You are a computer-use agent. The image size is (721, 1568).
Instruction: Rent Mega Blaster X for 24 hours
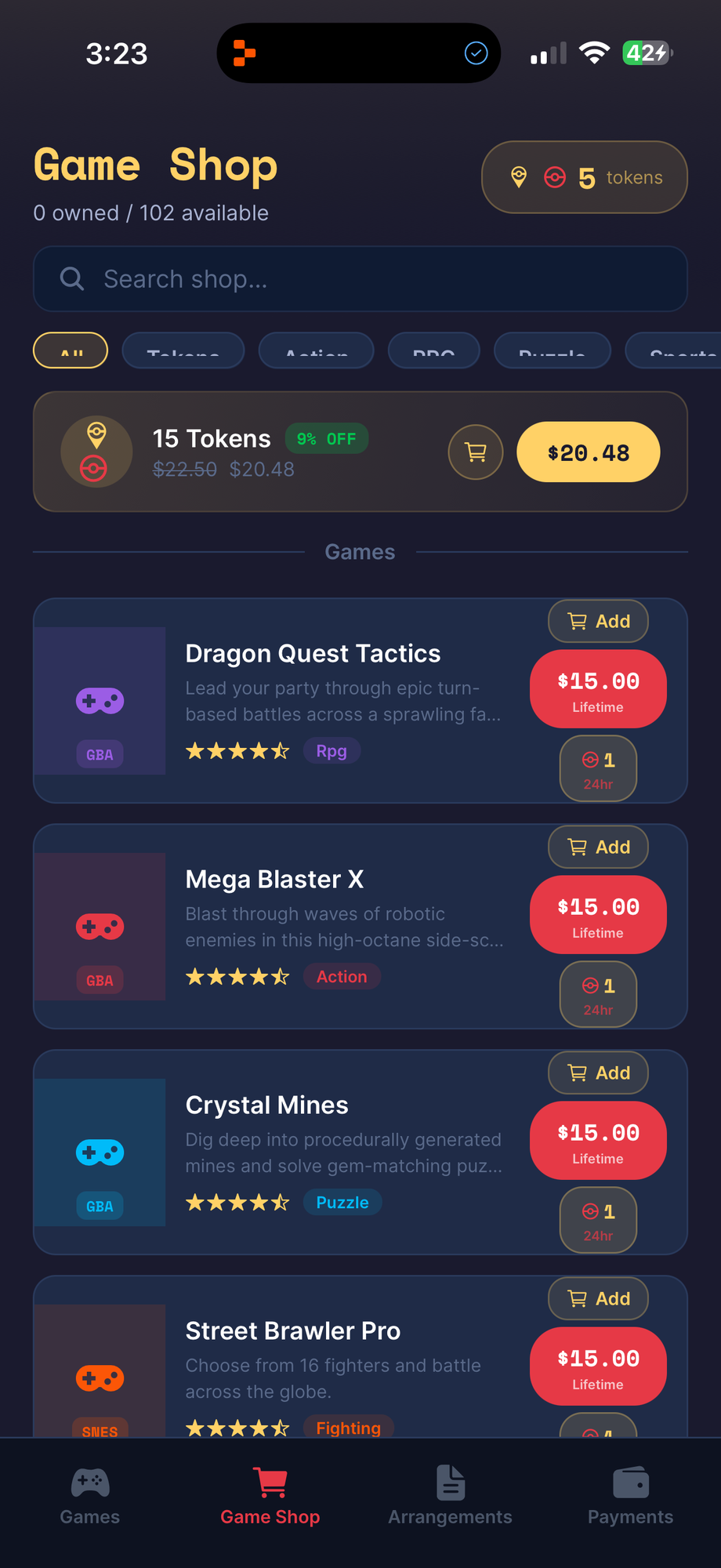pyautogui.click(x=598, y=994)
